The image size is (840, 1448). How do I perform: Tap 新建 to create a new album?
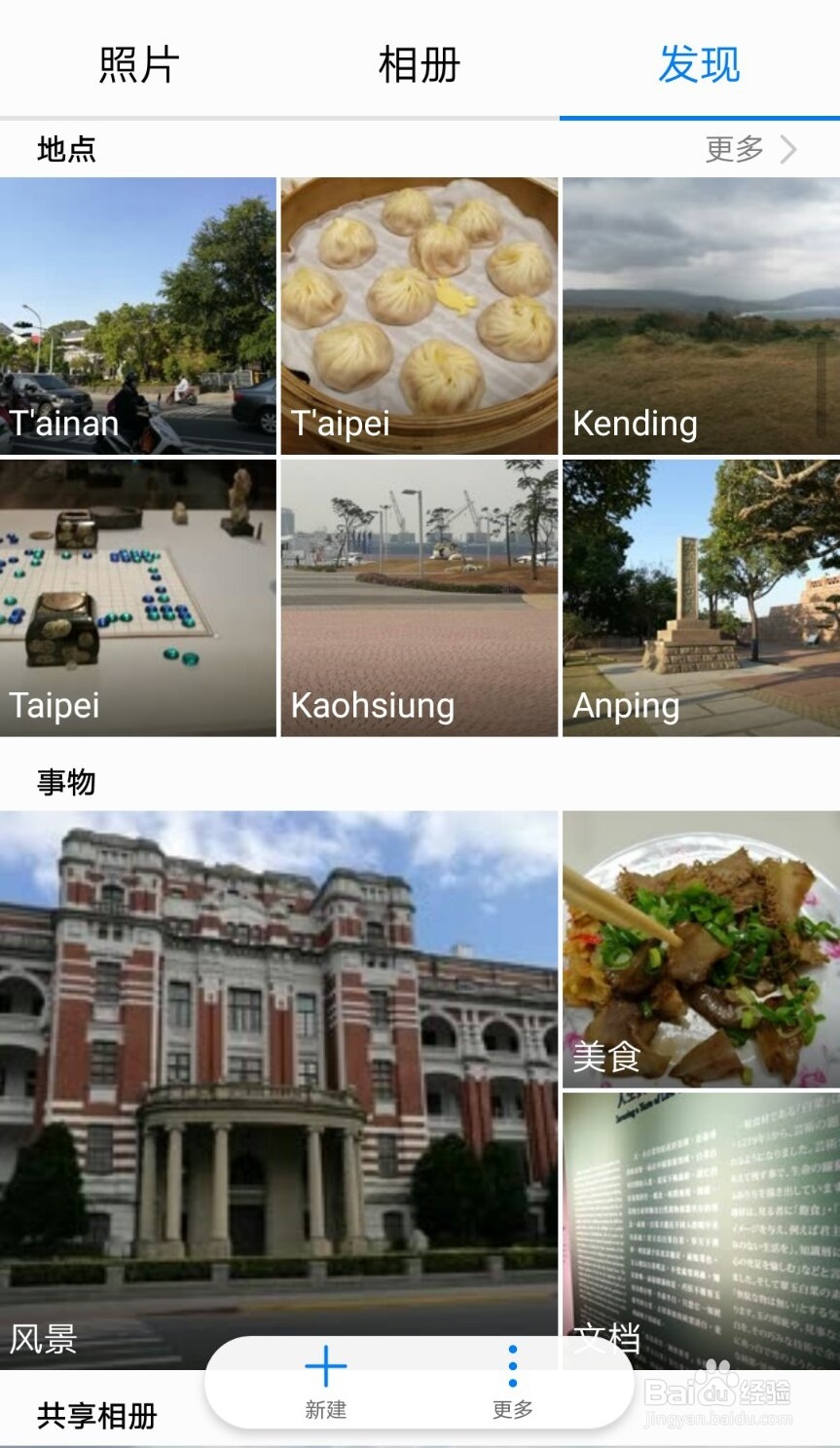point(325,1382)
